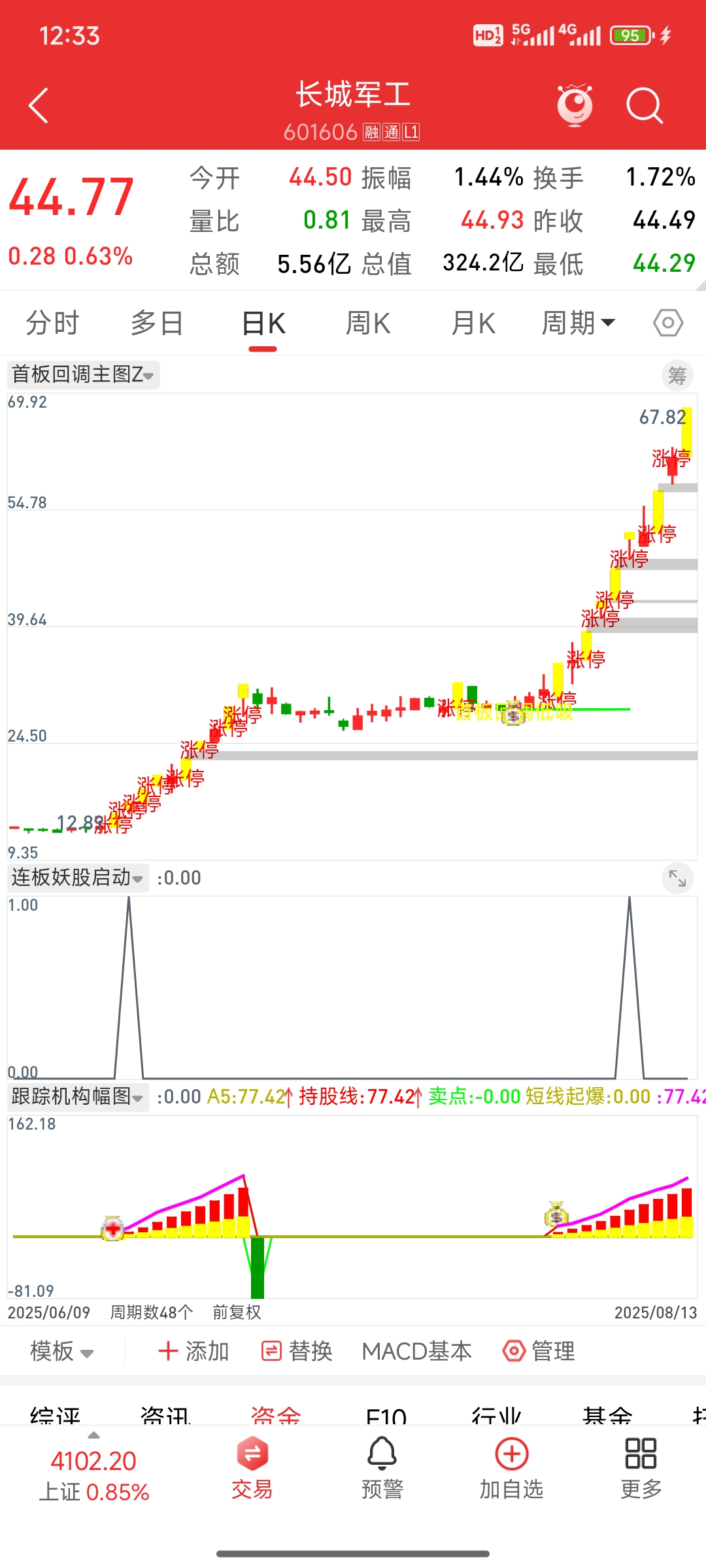Viewport: 706px width, 1568px height.
Task: Select the 月K monthly chart tab
Action: pos(473,323)
